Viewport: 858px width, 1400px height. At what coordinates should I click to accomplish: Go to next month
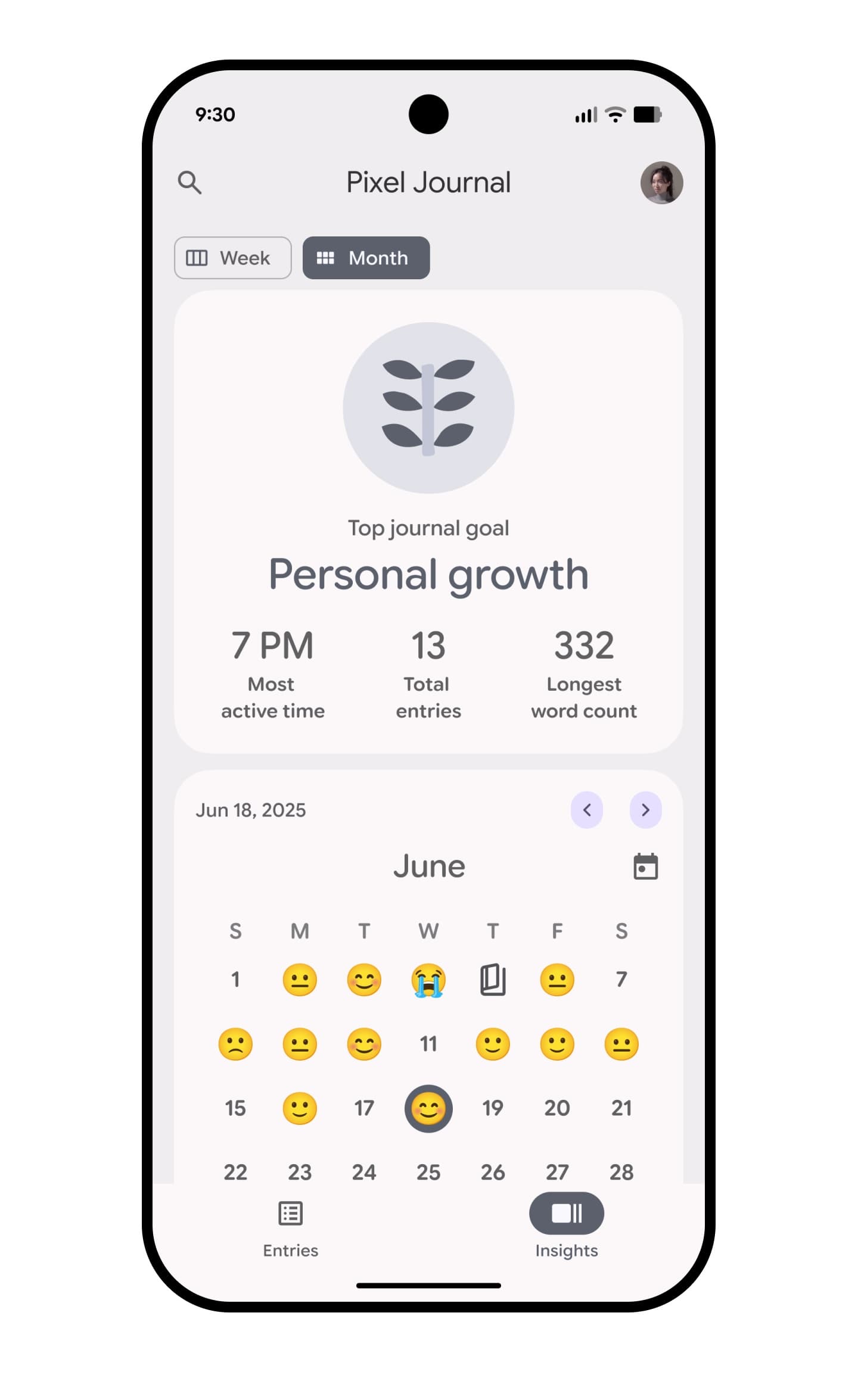645,810
